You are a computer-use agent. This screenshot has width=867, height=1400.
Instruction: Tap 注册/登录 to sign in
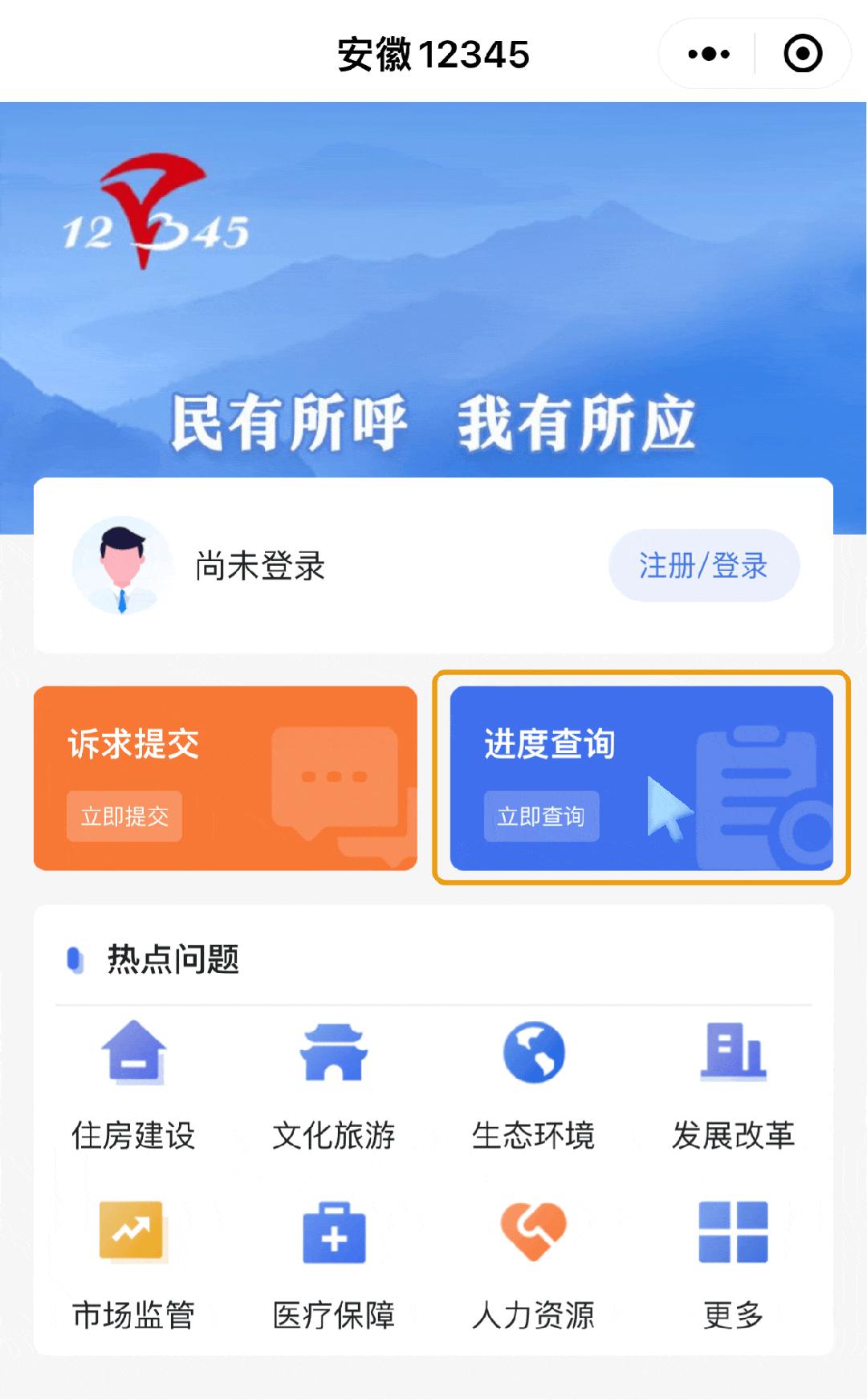pos(702,564)
